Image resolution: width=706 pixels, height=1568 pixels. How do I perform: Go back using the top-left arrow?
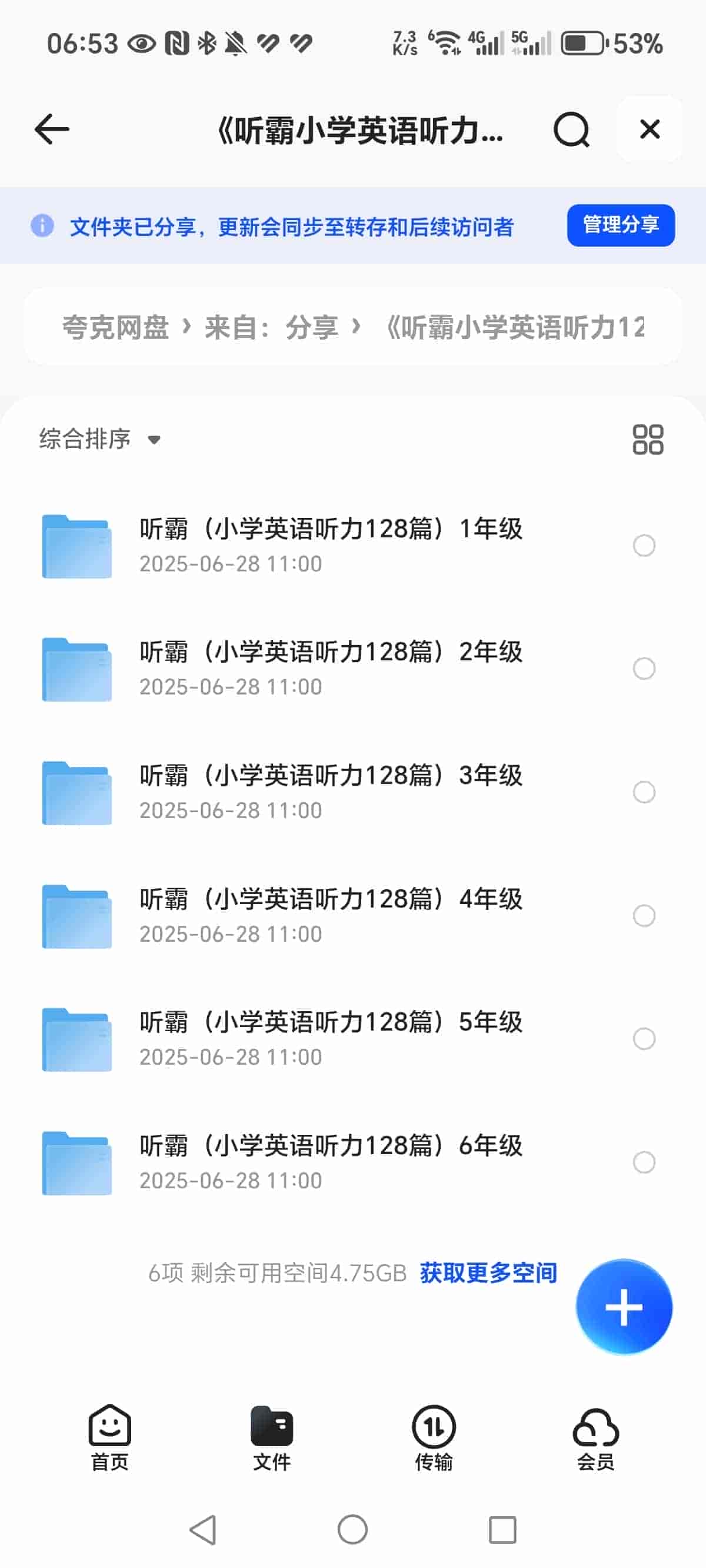pyautogui.click(x=52, y=129)
